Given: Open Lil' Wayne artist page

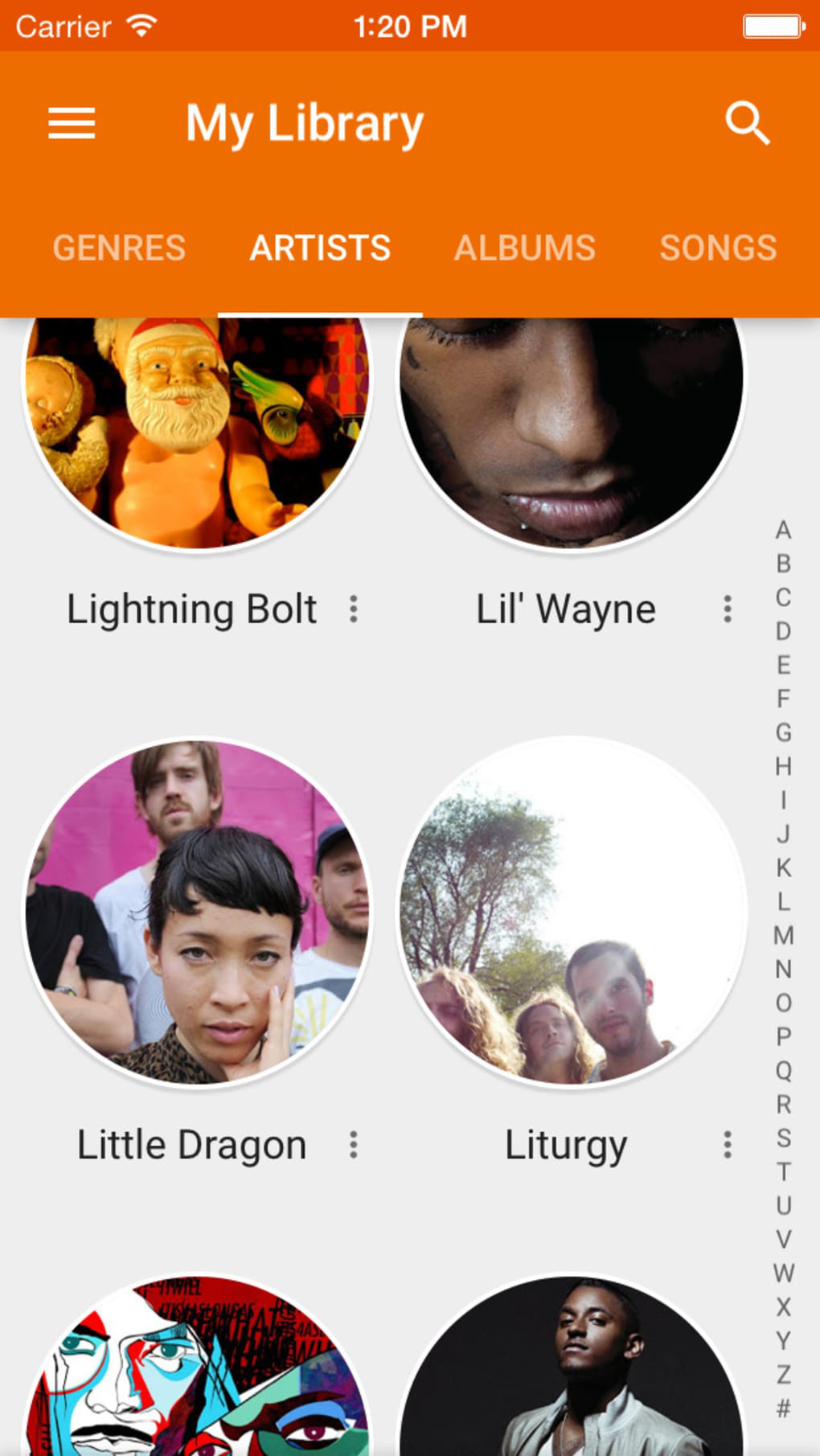Looking at the screenshot, I should [572, 434].
